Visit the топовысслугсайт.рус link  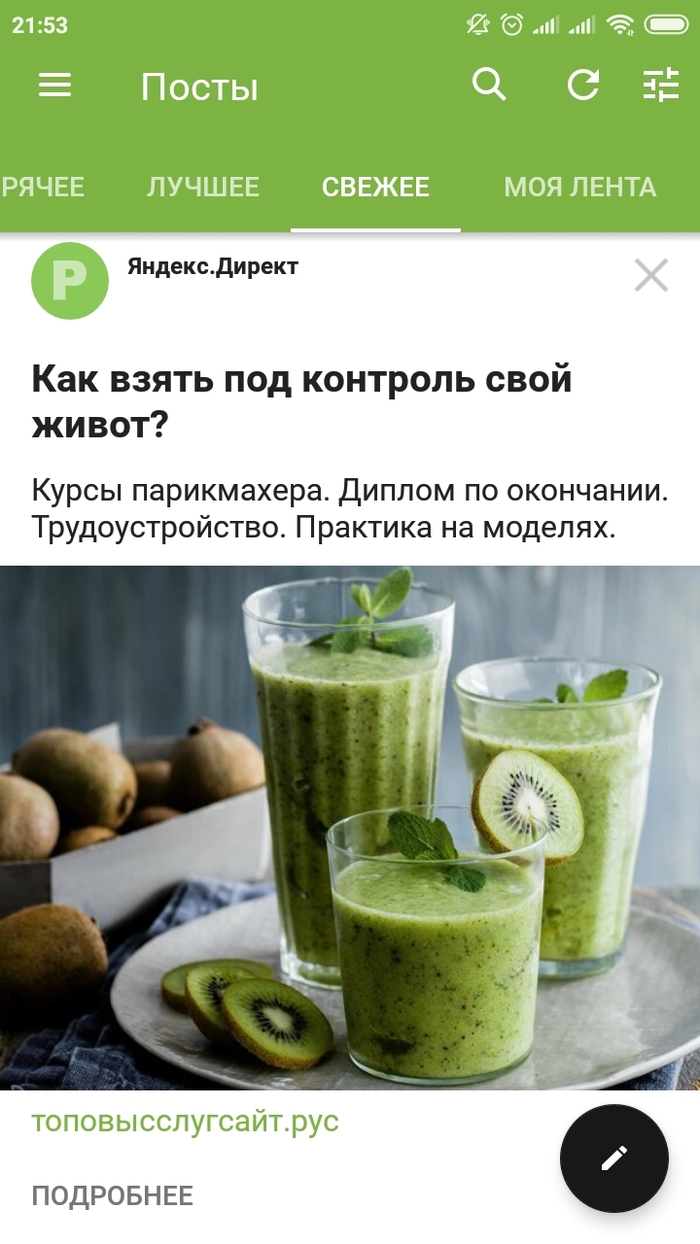click(185, 1121)
